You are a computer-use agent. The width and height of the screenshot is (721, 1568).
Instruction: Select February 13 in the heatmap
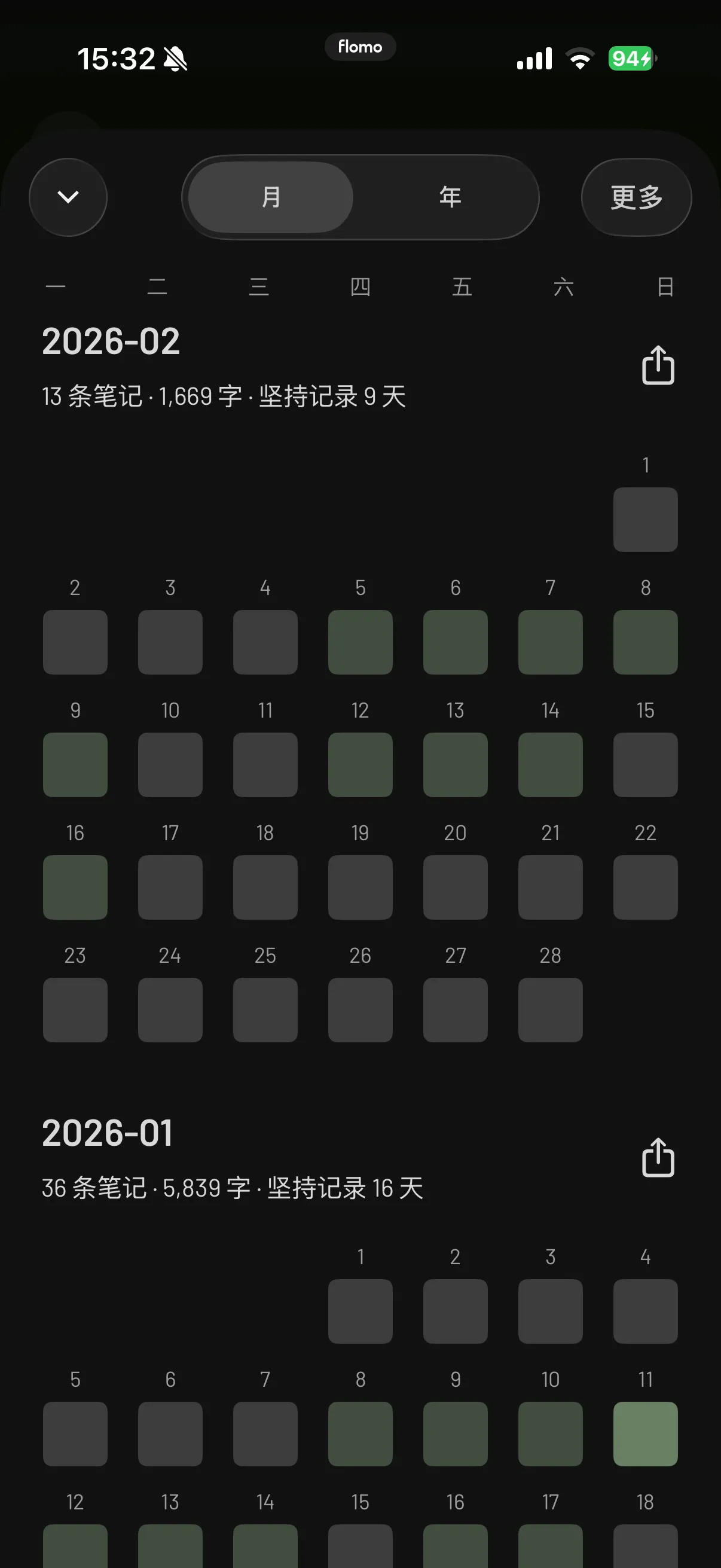[455, 764]
